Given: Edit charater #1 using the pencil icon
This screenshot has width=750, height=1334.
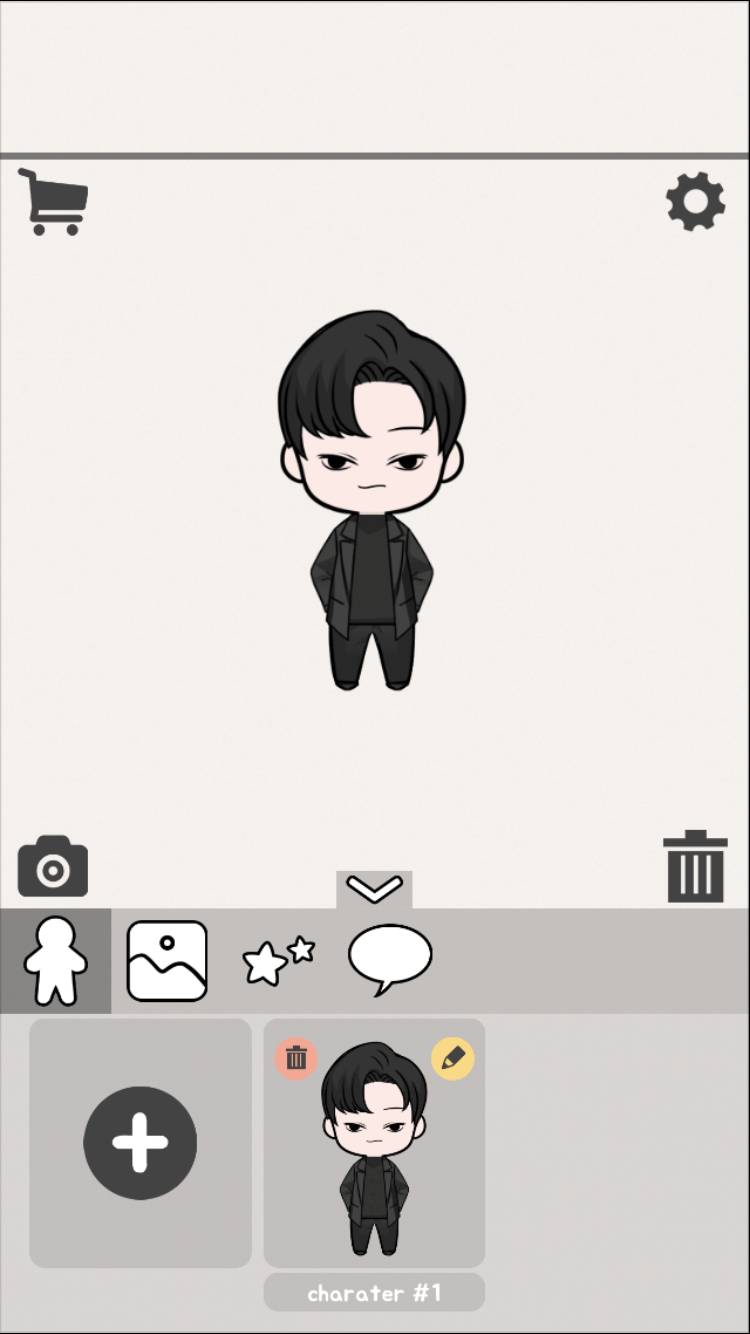Looking at the screenshot, I should [453, 1058].
